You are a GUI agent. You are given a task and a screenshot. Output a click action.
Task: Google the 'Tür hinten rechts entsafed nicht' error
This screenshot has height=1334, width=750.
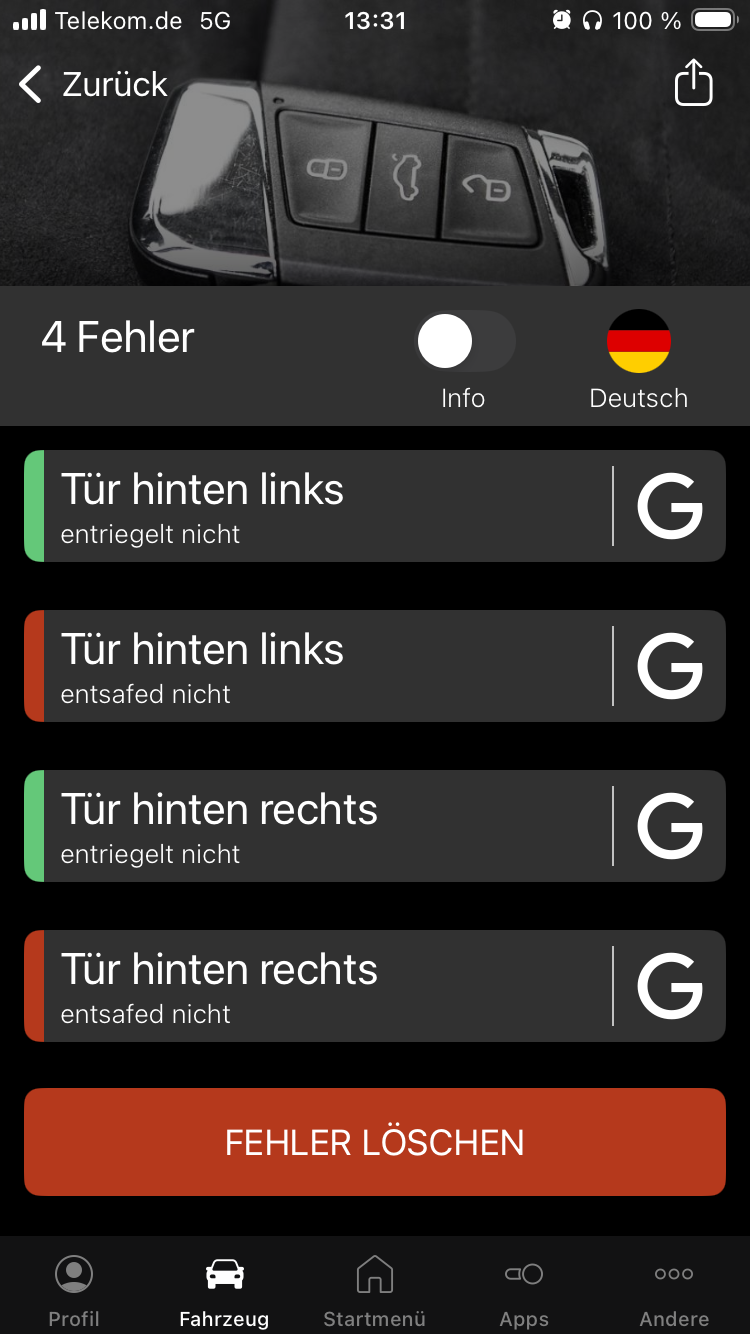coord(670,986)
